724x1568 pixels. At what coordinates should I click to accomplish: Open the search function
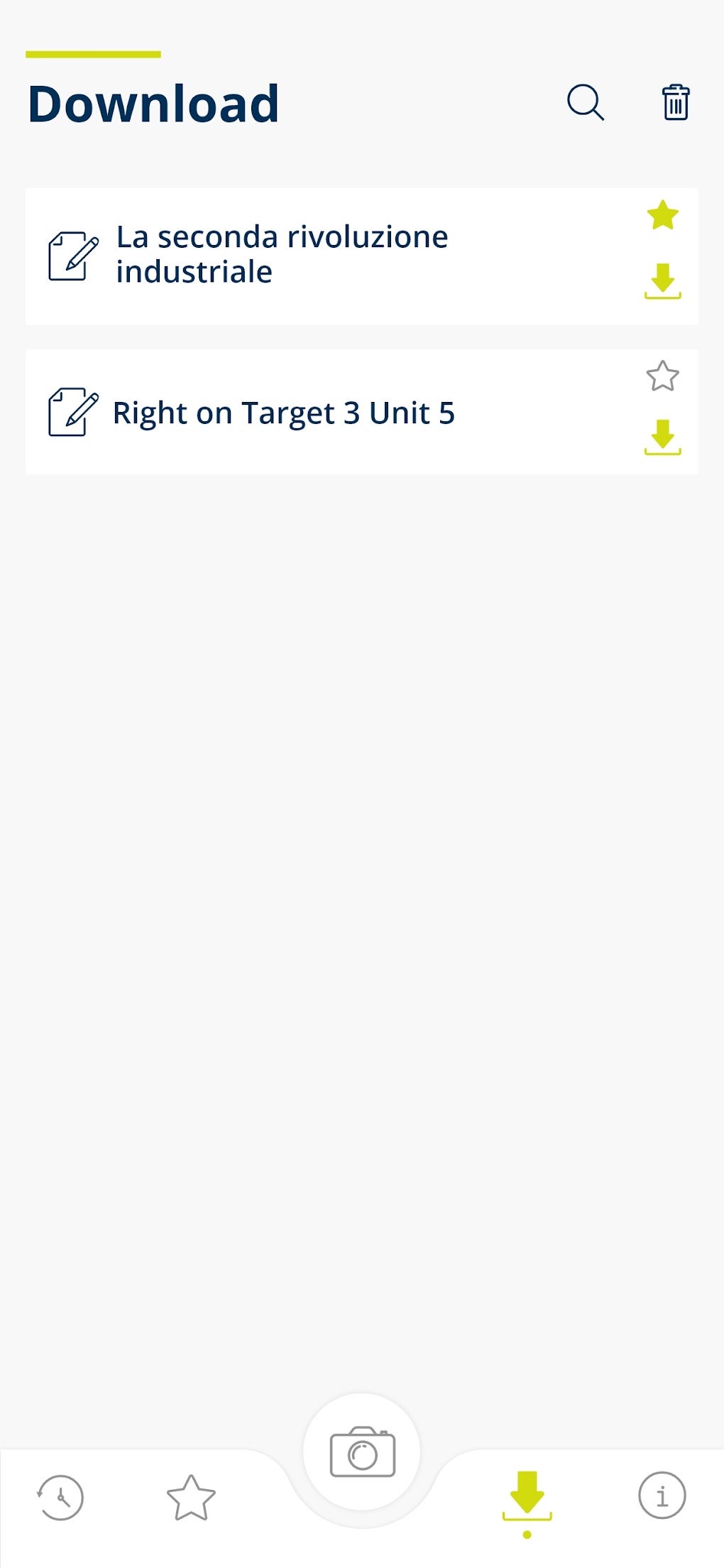click(585, 104)
